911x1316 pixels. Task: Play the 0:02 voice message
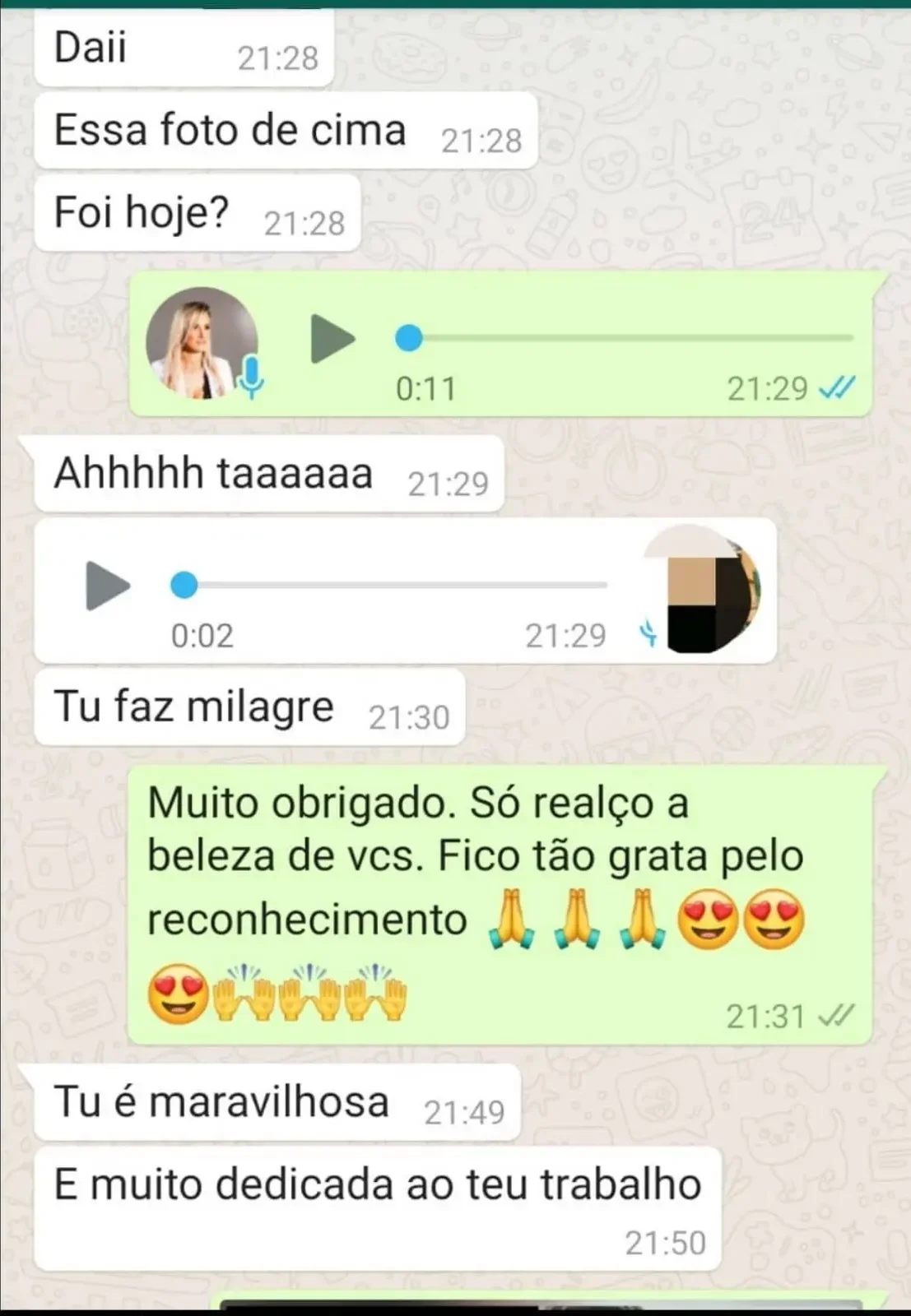click(108, 586)
